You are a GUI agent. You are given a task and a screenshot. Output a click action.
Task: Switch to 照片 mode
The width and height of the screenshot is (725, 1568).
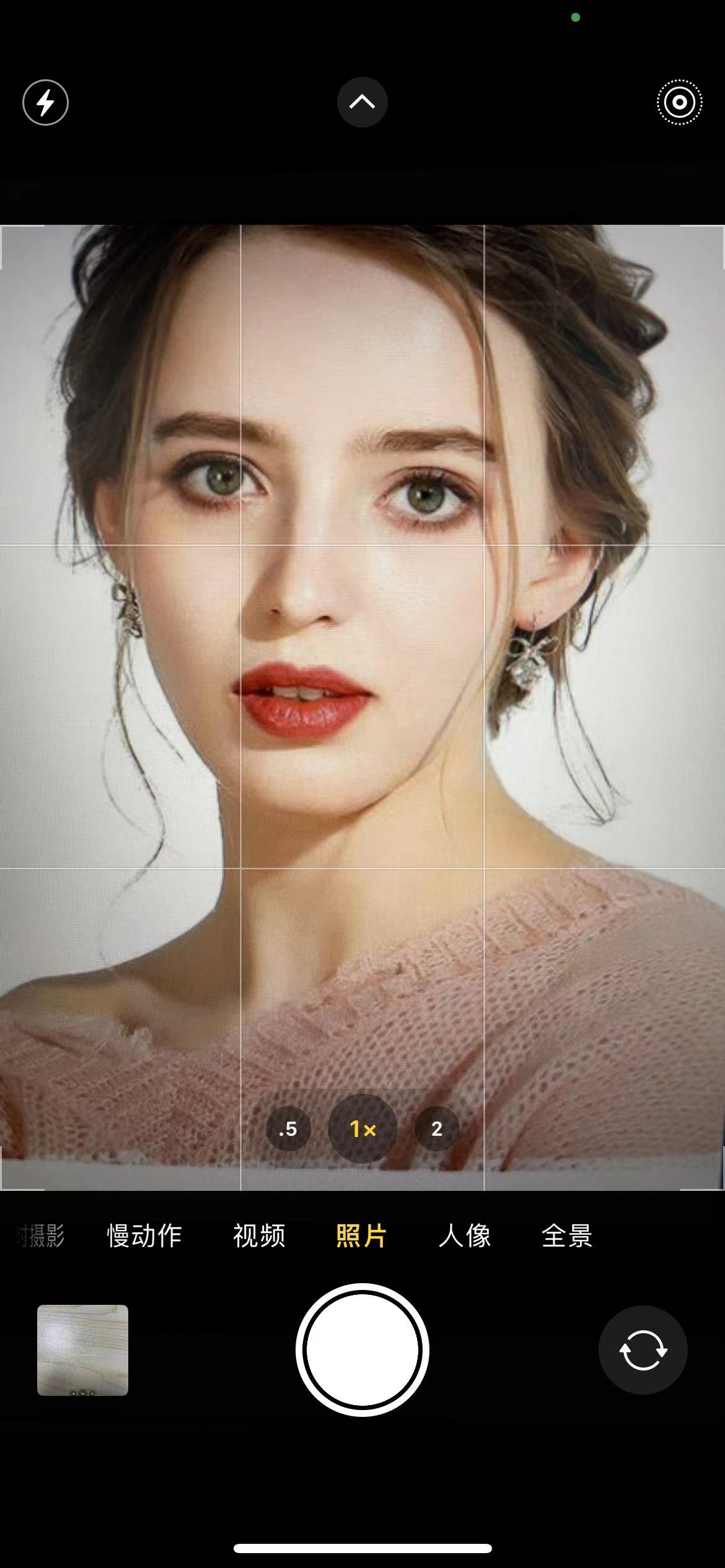click(362, 1235)
